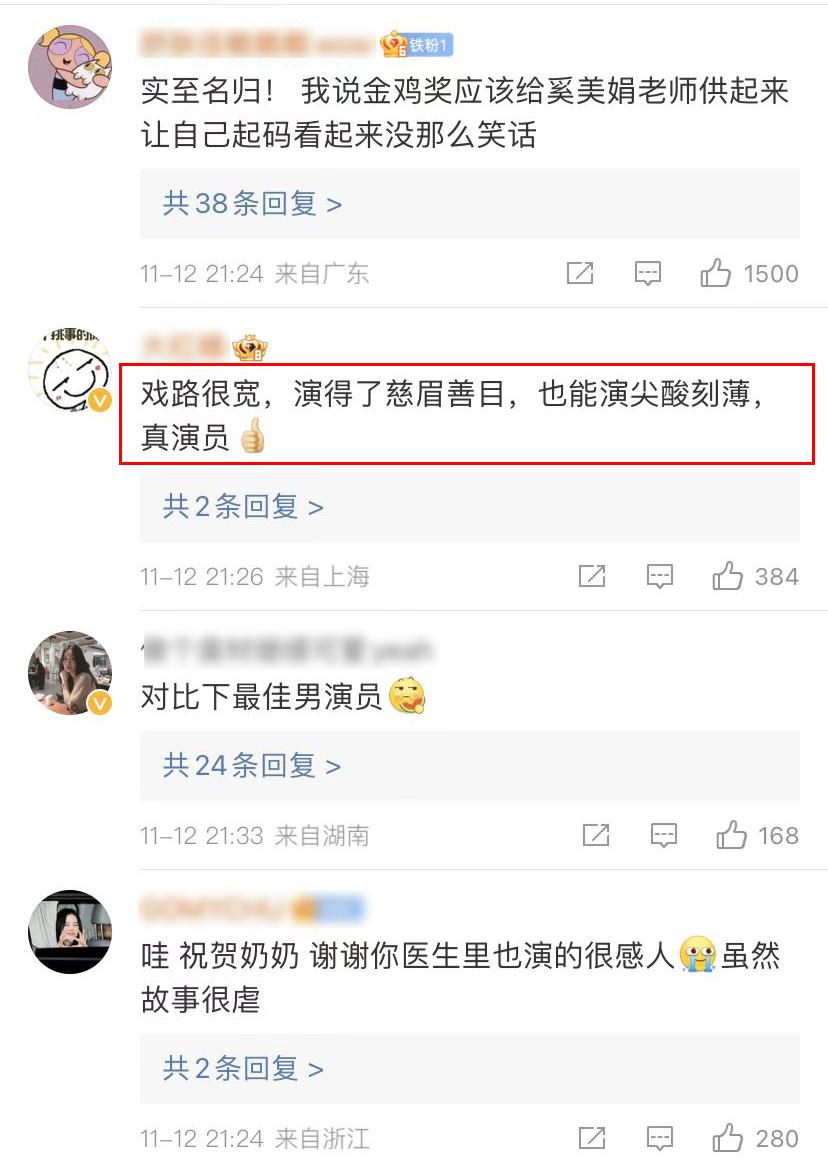
Task: Reply to the comment from 浙江
Action: coord(659,1138)
